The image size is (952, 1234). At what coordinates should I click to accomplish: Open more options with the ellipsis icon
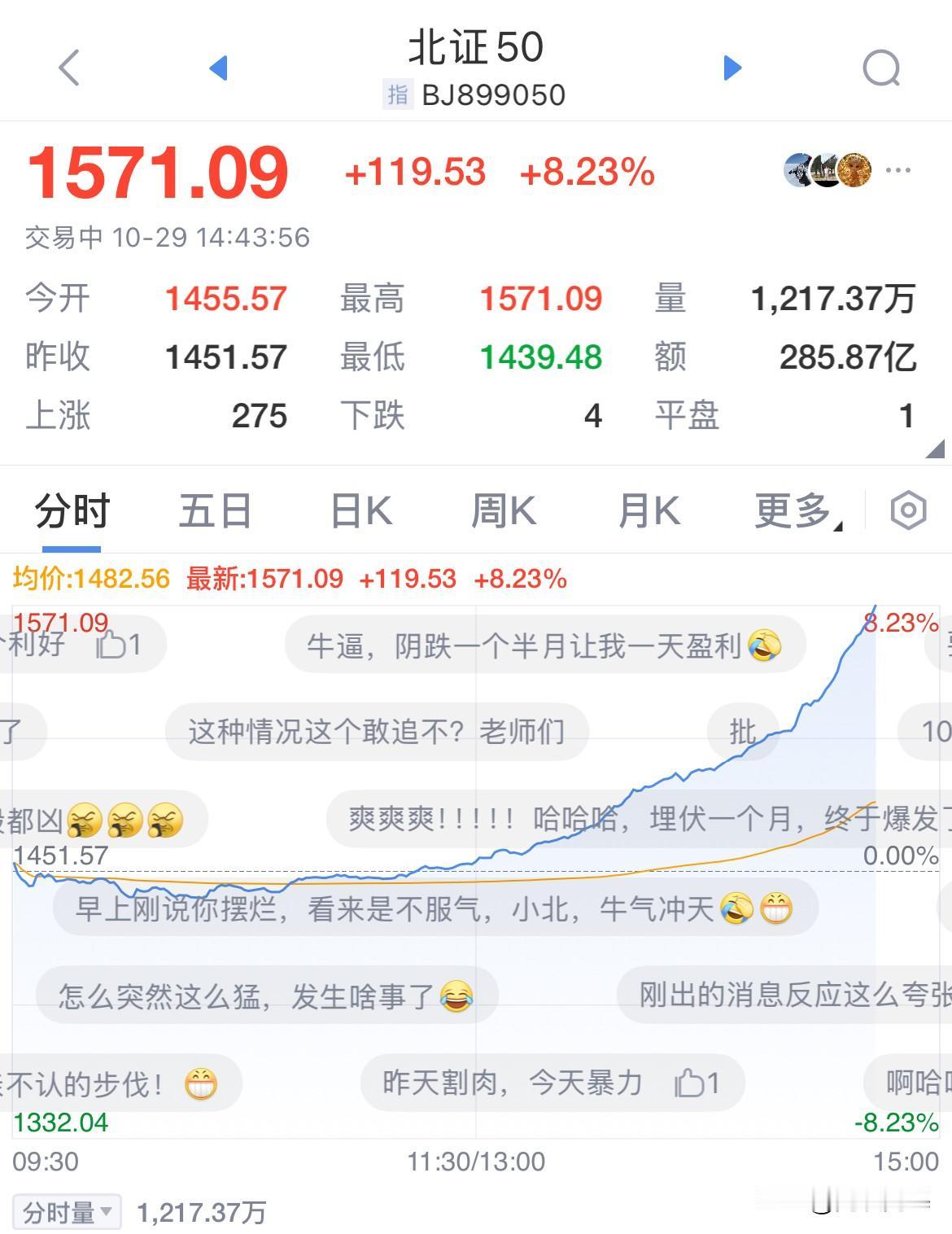pos(897,168)
